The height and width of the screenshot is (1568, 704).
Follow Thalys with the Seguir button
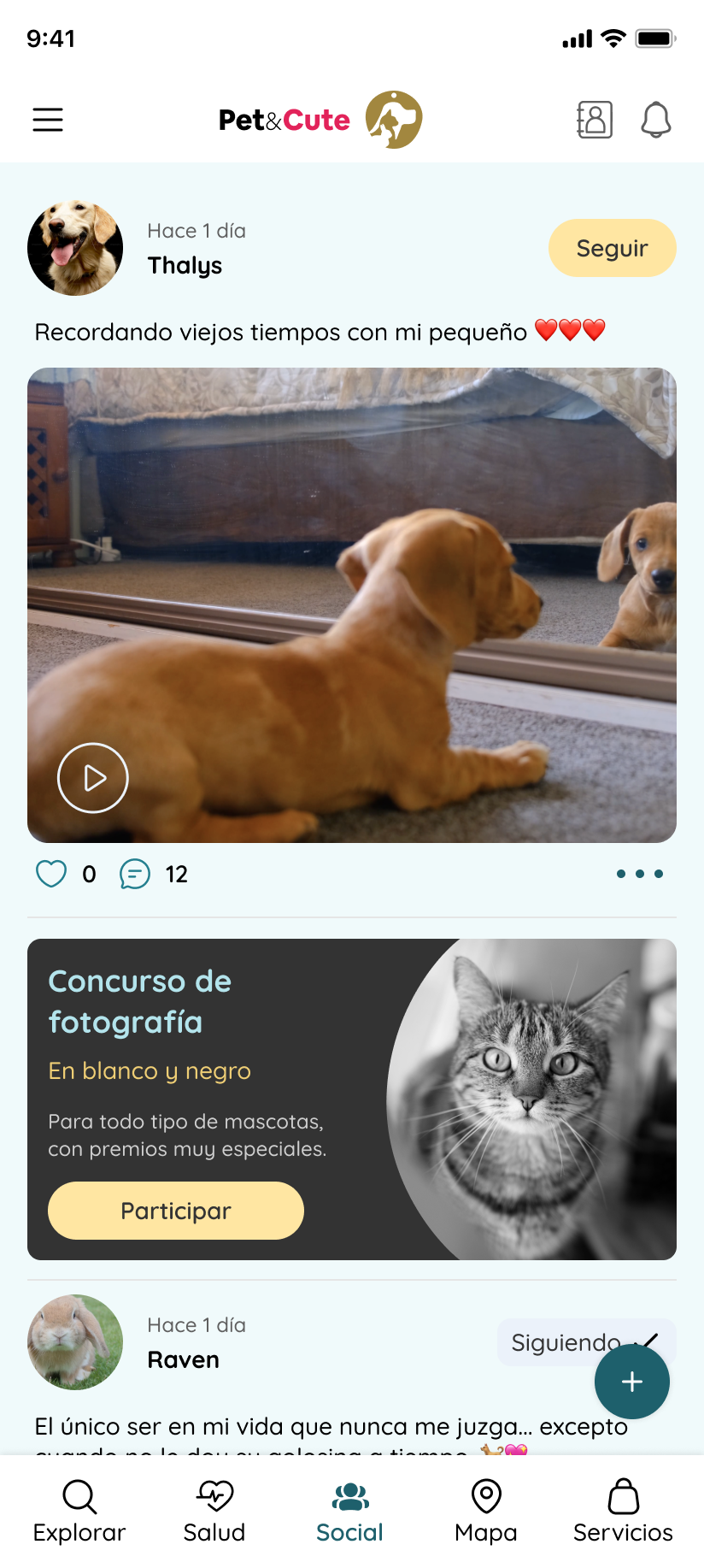click(x=612, y=248)
